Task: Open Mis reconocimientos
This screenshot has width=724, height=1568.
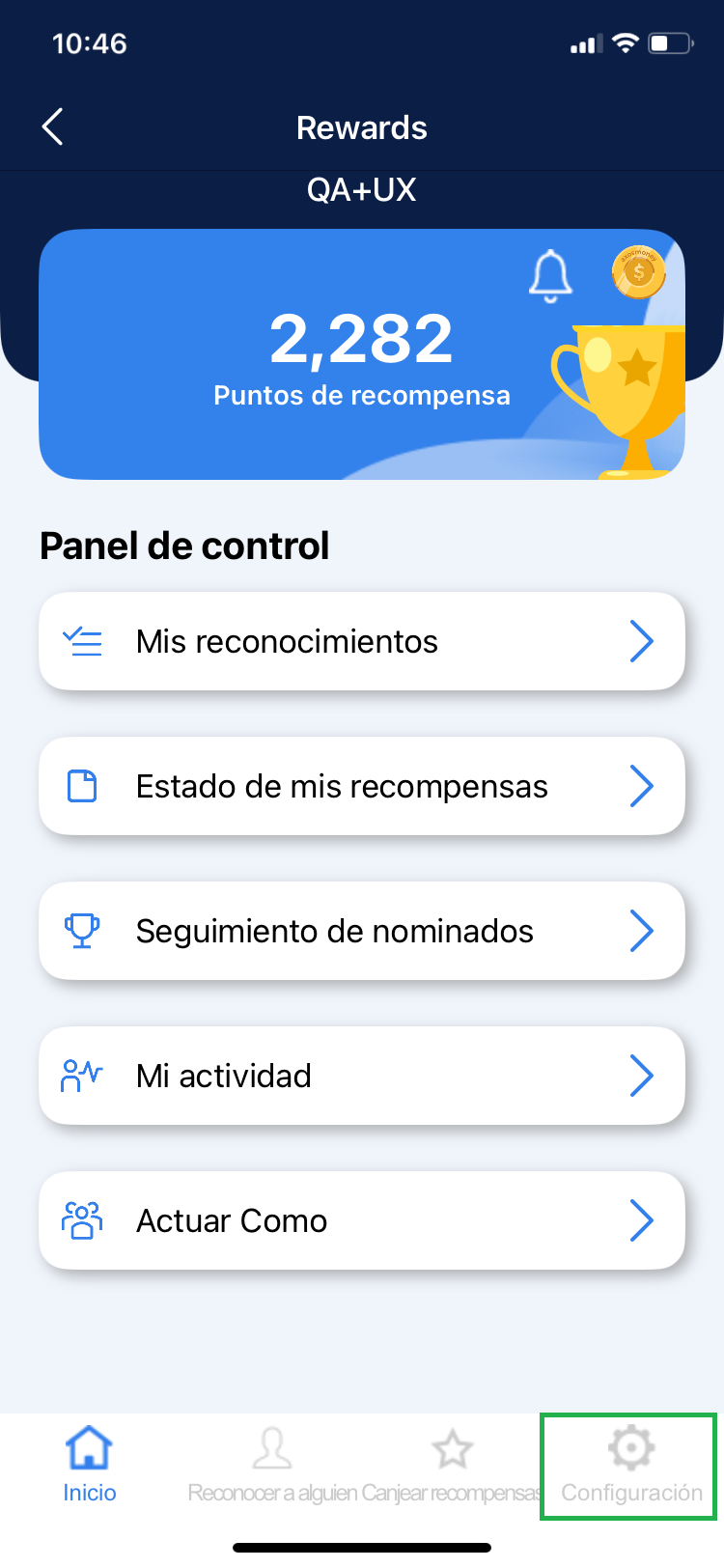Action: coord(362,641)
